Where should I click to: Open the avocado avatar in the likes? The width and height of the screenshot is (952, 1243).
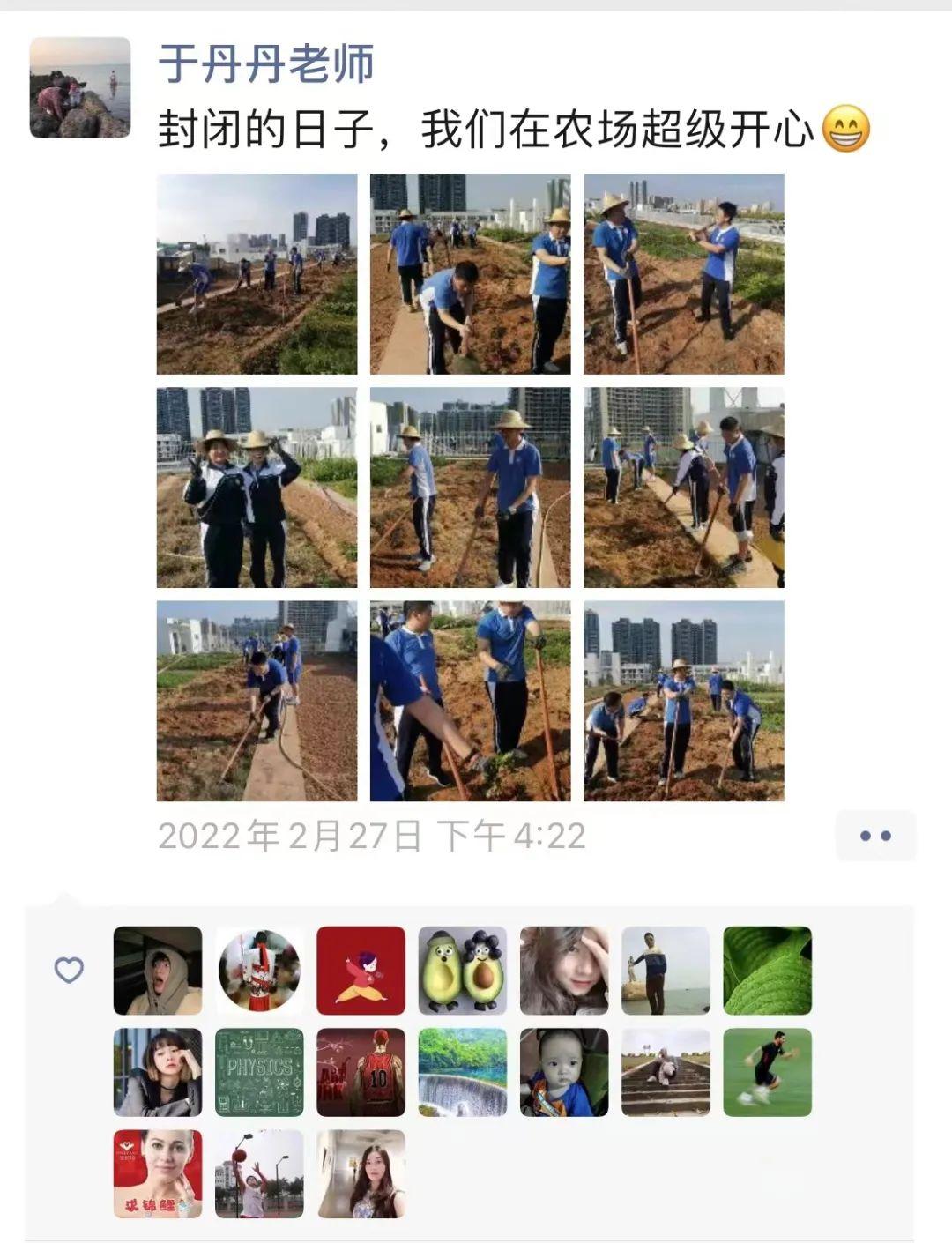click(x=462, y=971)
